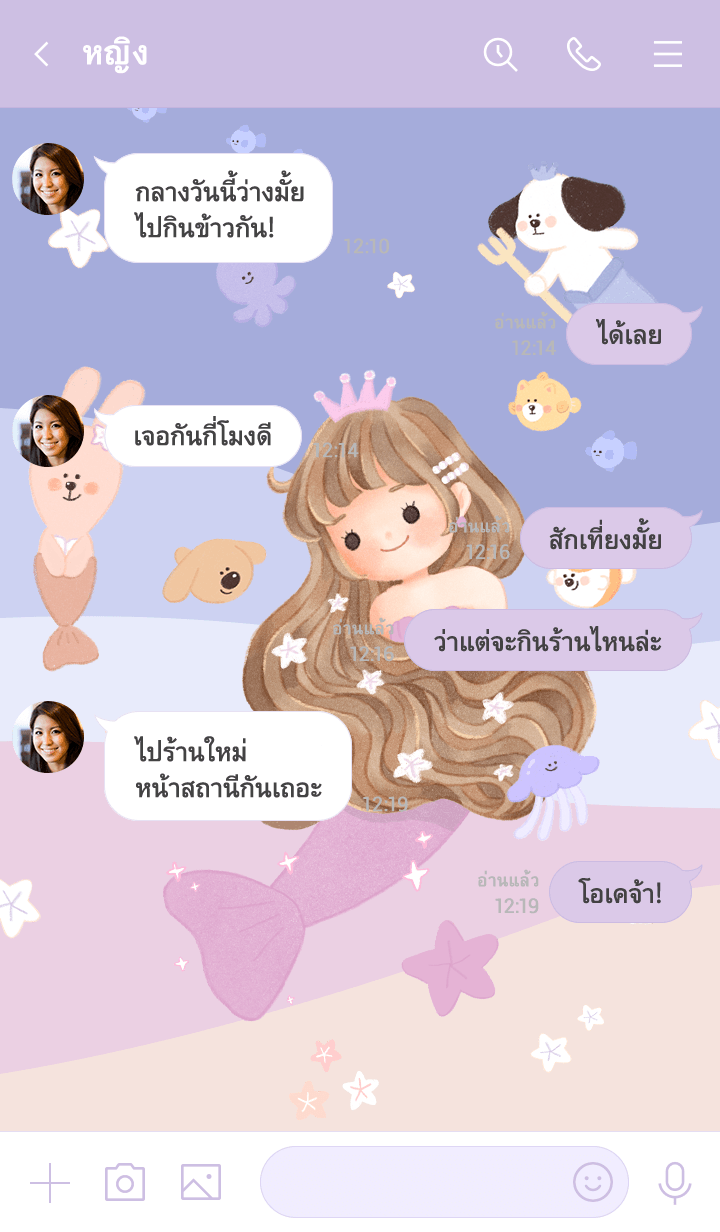The width and height of the screenshot is (720, 1232).
Task: Search within this conversation
Action: tap(500, 54)
